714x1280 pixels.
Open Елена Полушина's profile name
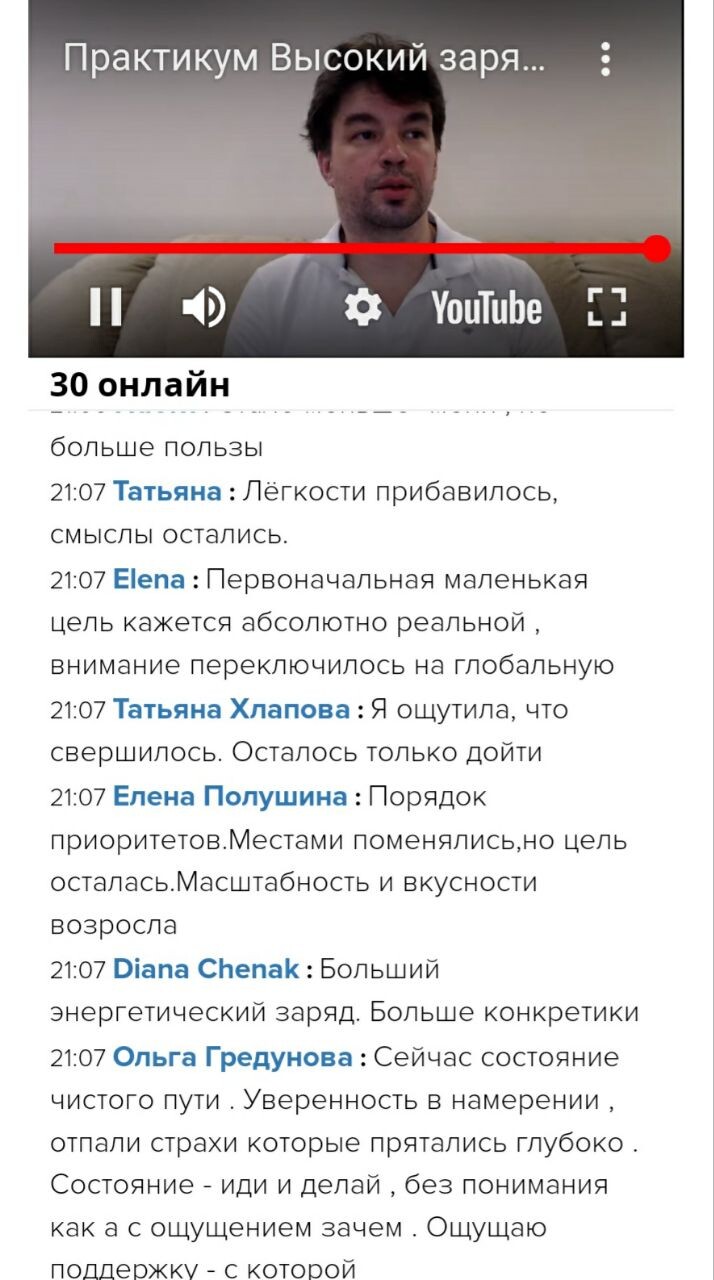pos(230,797)
